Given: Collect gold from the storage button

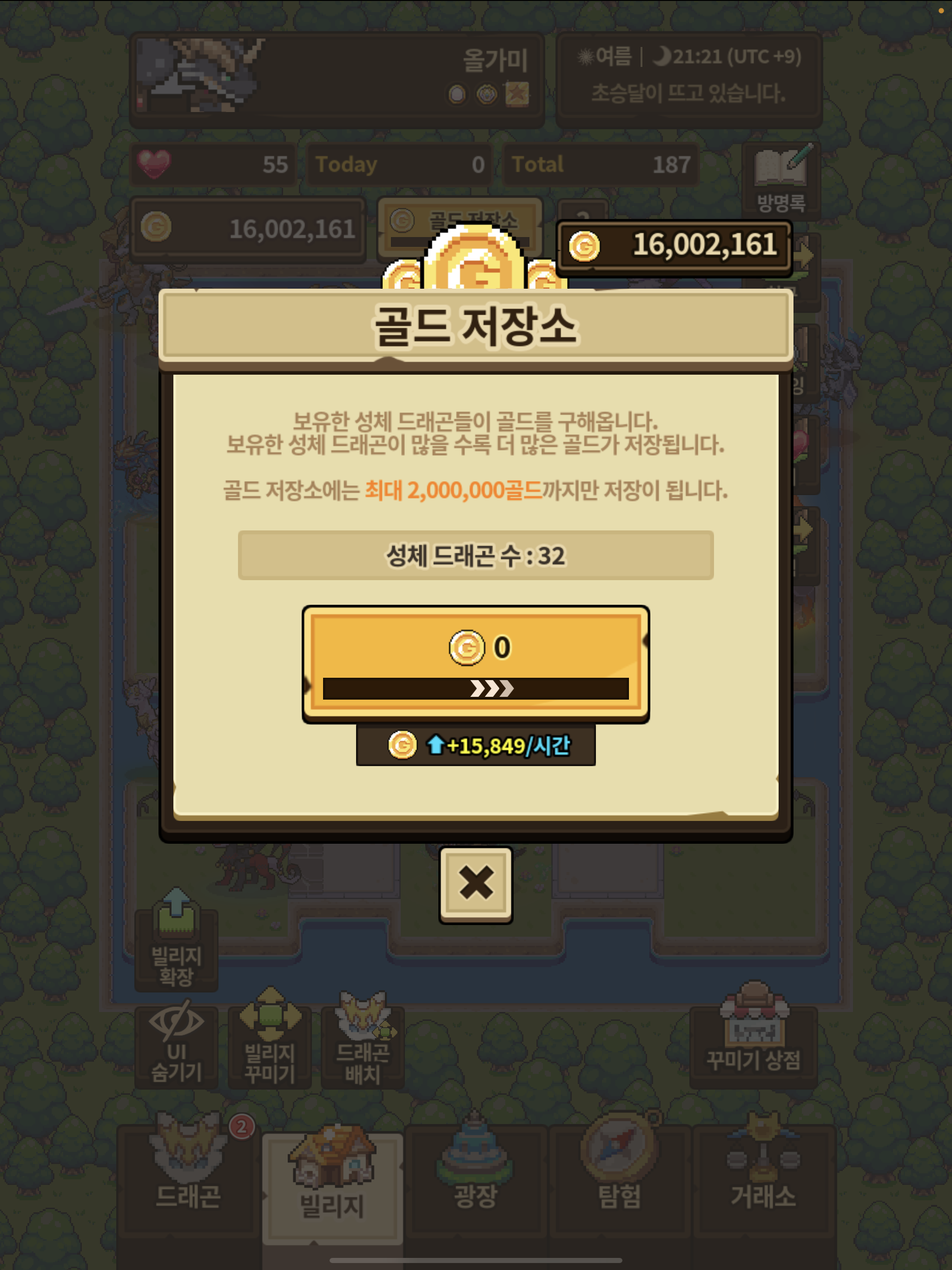Looking at the screenshot, I should [x=476, y=663].
